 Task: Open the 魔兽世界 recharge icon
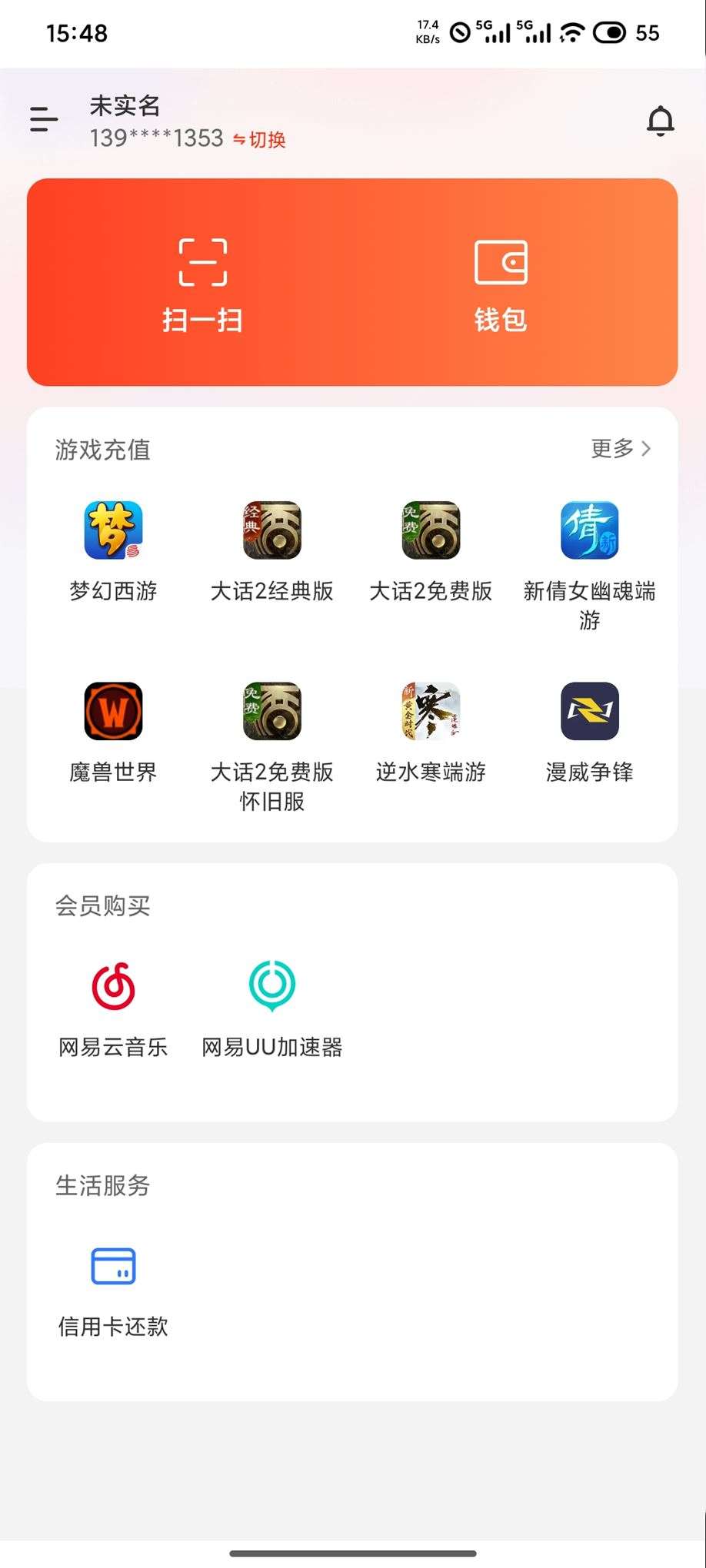point(113,711)
